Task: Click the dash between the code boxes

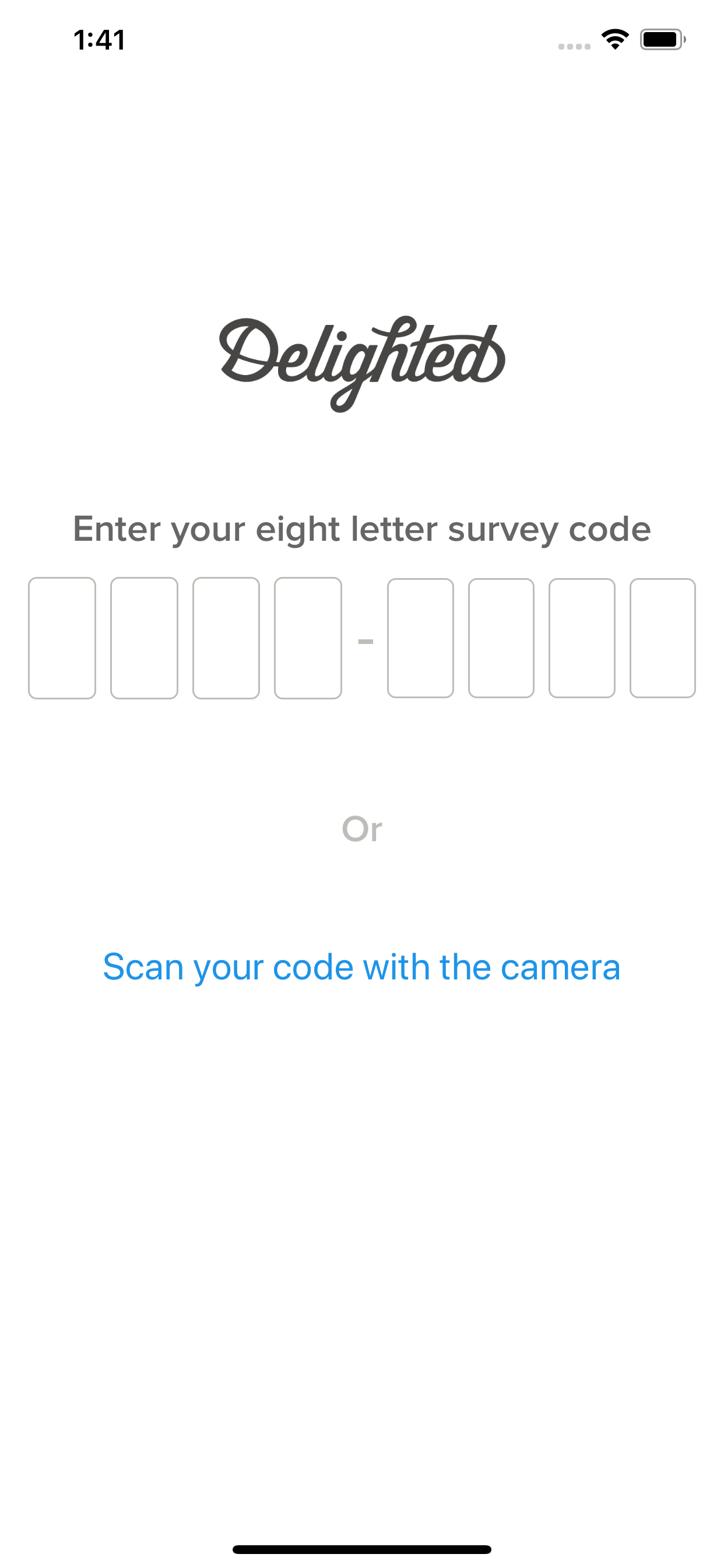Action: (x=364, y=640)
